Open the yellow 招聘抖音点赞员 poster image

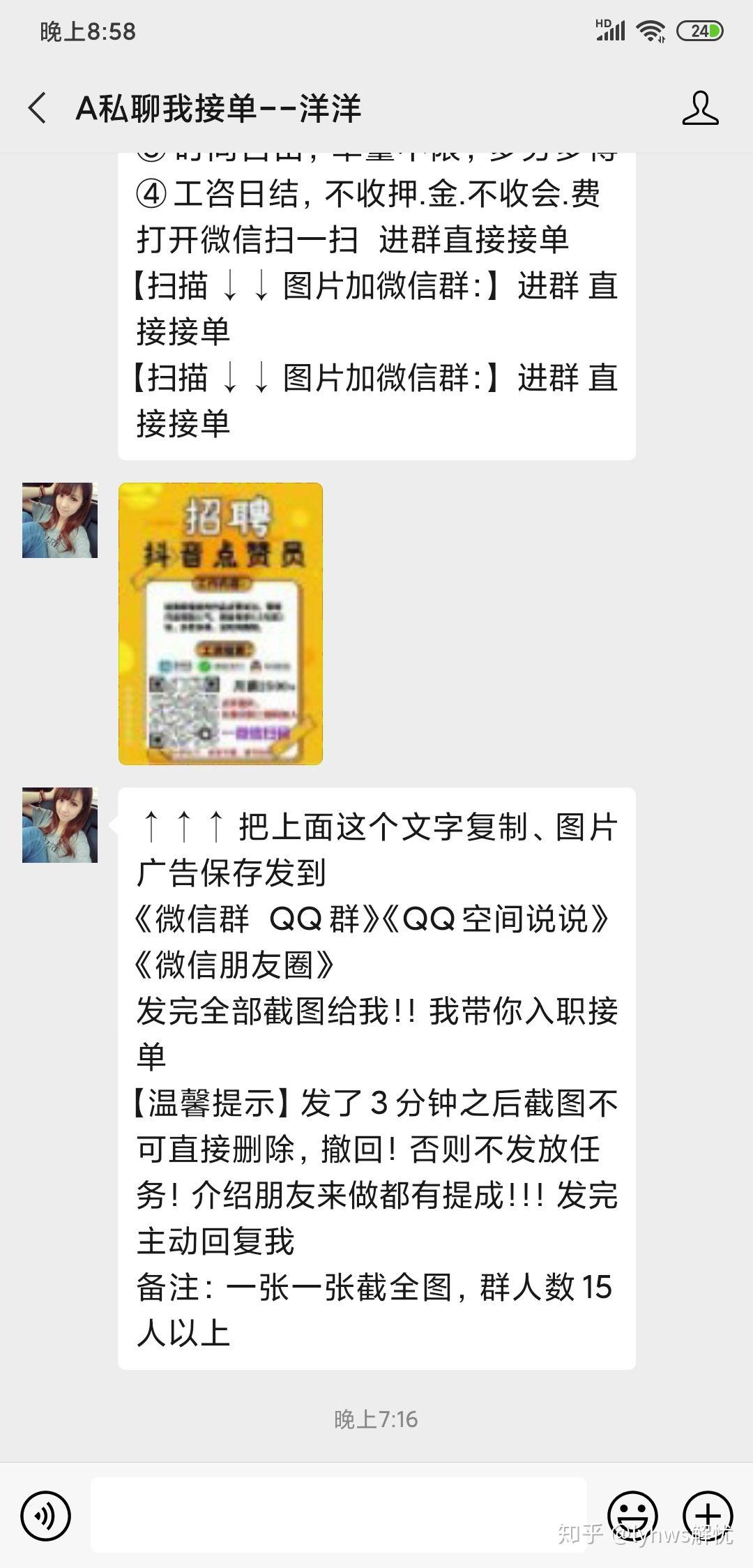(x=220, y=624)
